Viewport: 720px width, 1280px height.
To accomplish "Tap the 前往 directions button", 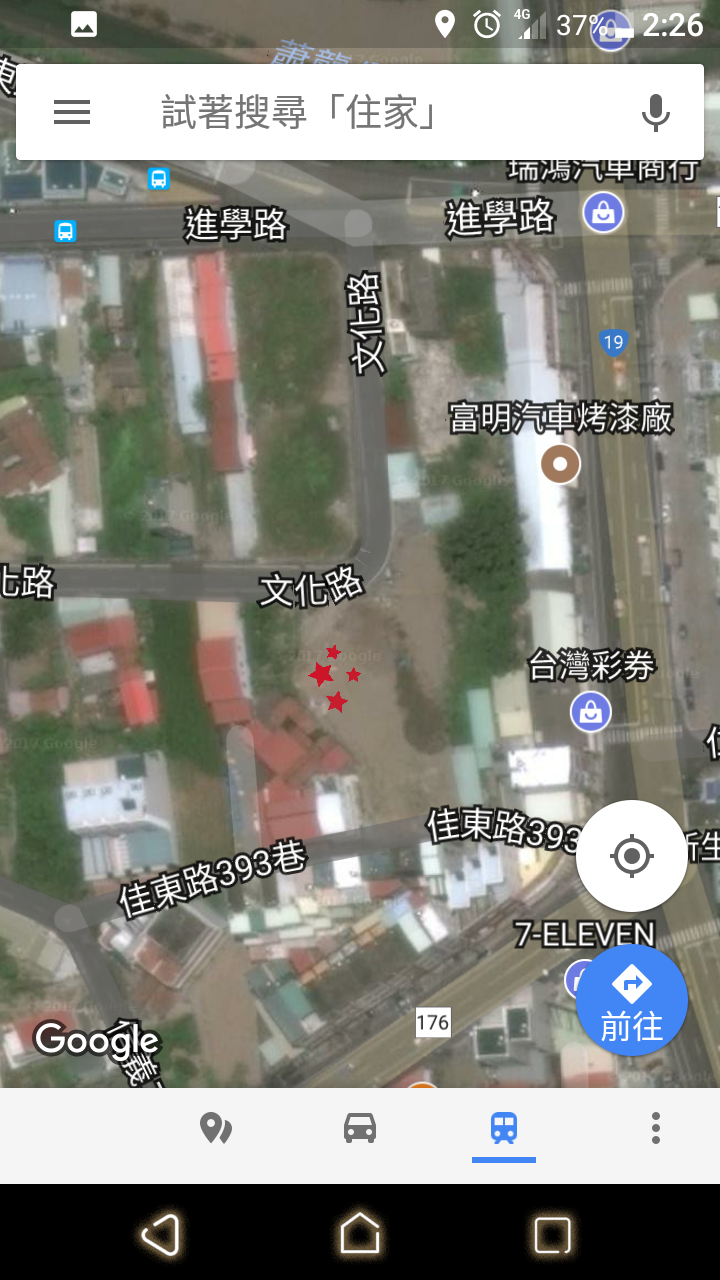I will pyautogui.click(x=632, y=1000).
